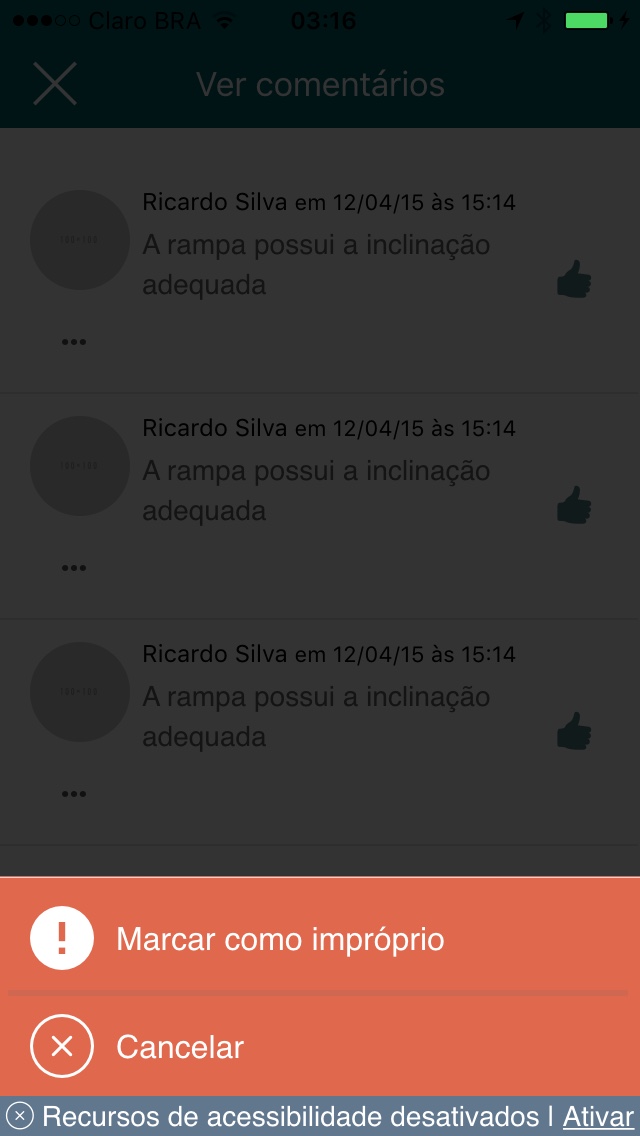Select Marcar como impróprio option
This screenshot has width=640, height=1136.
(280, 939)
